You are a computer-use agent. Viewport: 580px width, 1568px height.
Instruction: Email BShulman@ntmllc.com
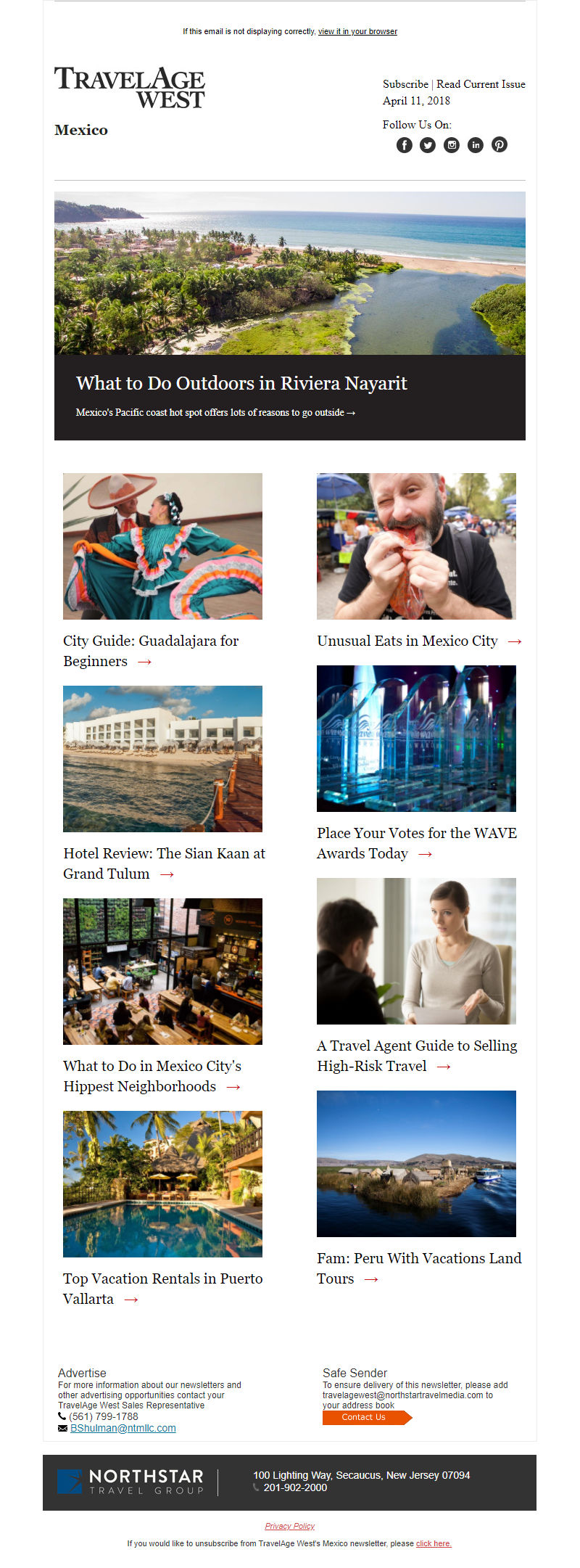123,1428
